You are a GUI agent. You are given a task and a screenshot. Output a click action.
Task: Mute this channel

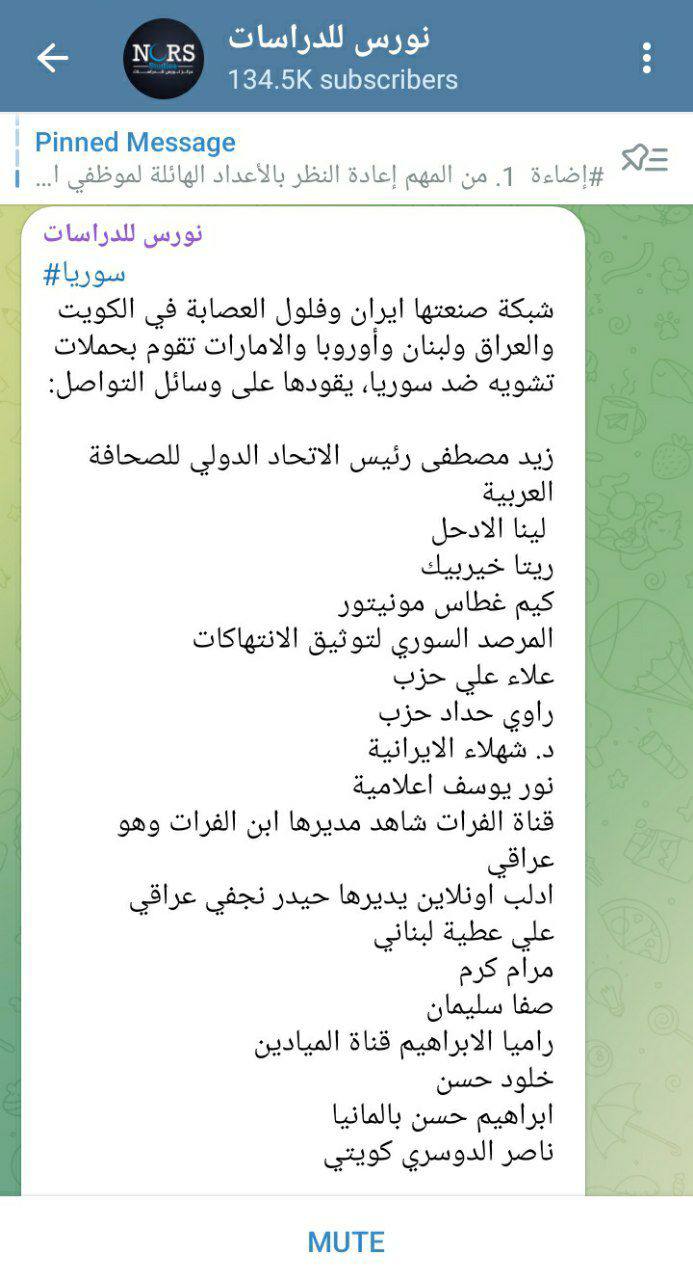click(346, 1242)
